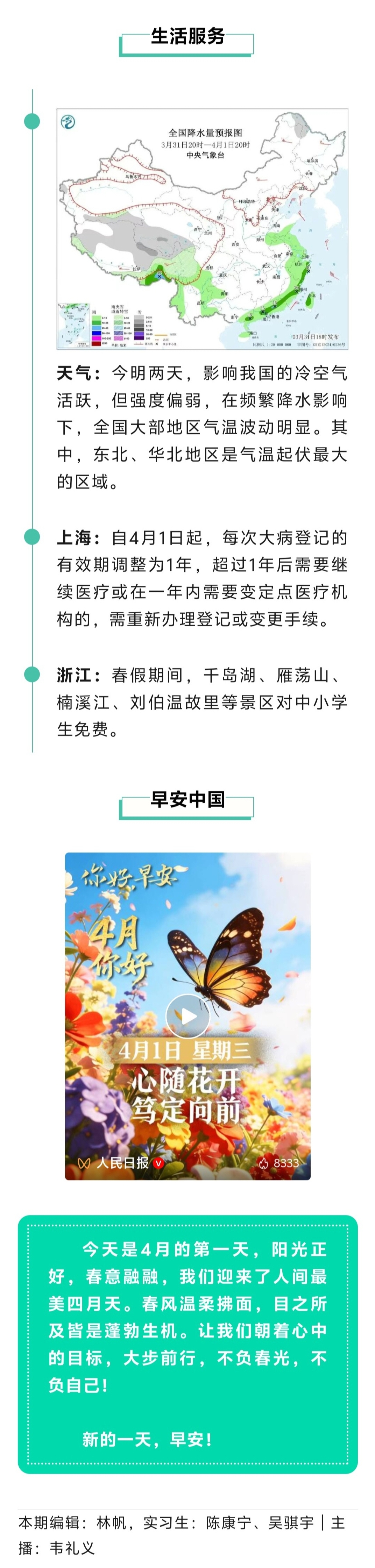Like the video via the 8333 heart icon
The image size is (375, 1568).
tap(264, 1163)
